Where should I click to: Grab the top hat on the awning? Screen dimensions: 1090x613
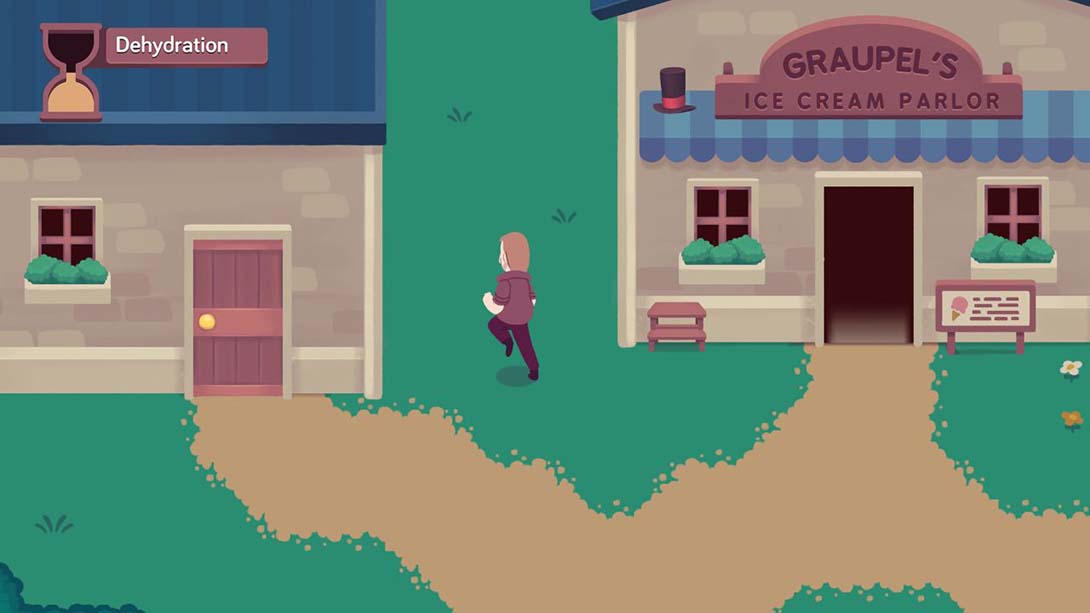tap(673, 91)
